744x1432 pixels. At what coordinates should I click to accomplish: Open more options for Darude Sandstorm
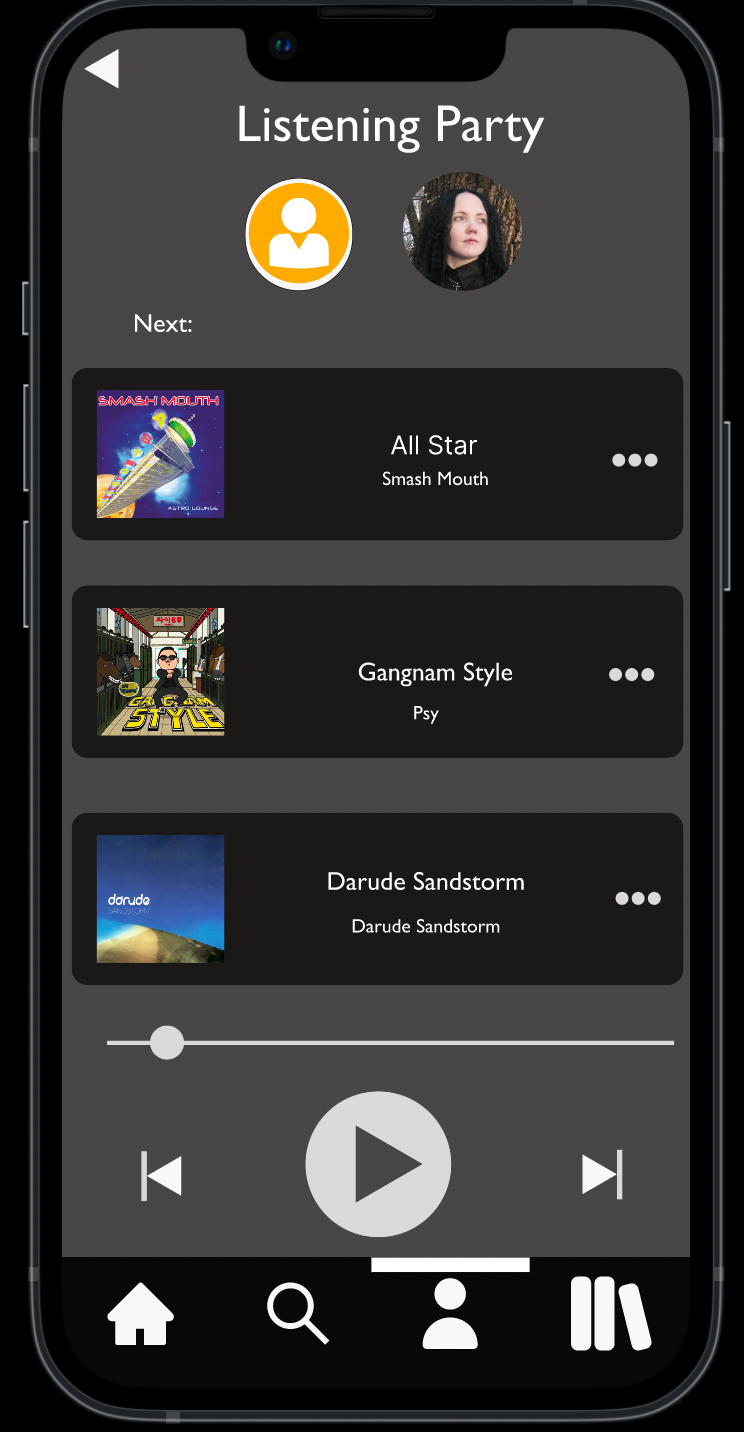638,898
